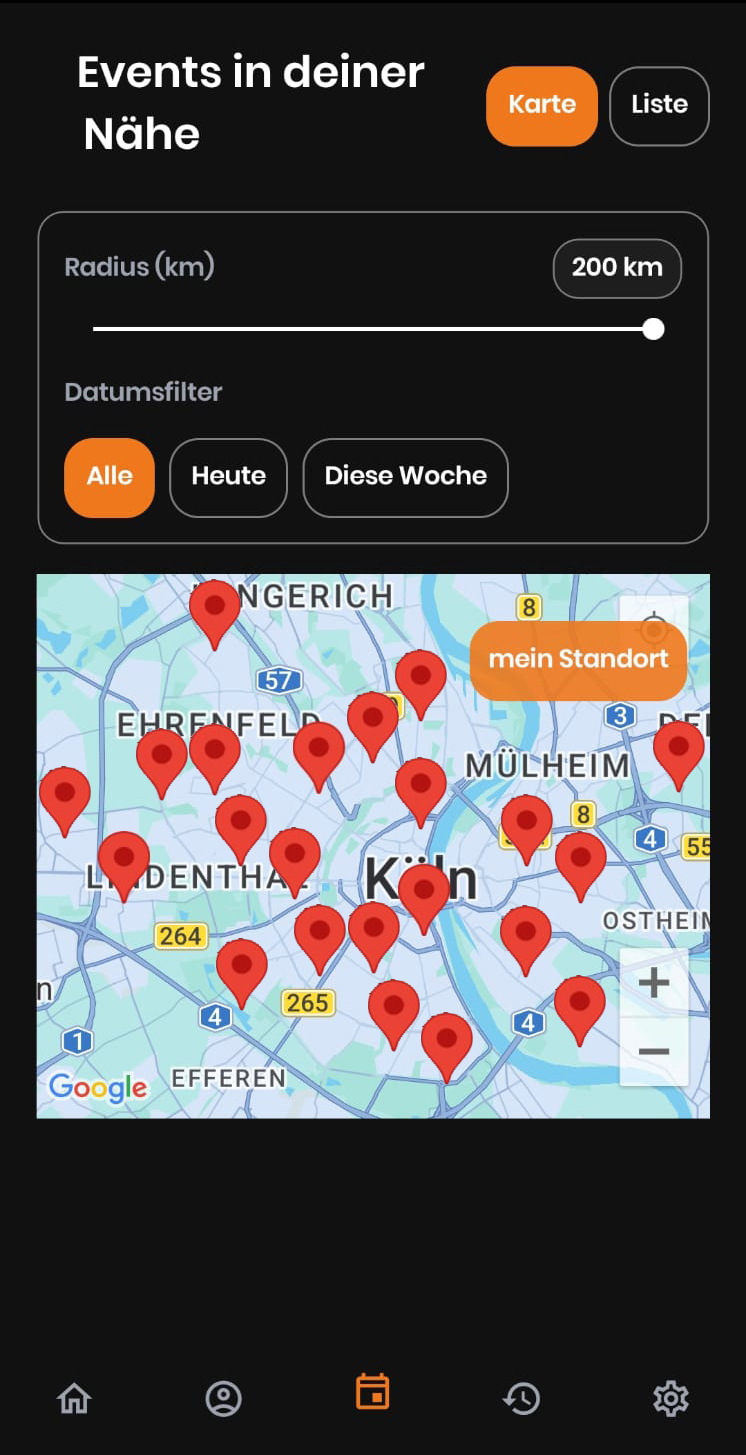The width and height of the screenshot is (746, 1455).
Task: Filter events to Diese Woche
Action: pos(405,477)
